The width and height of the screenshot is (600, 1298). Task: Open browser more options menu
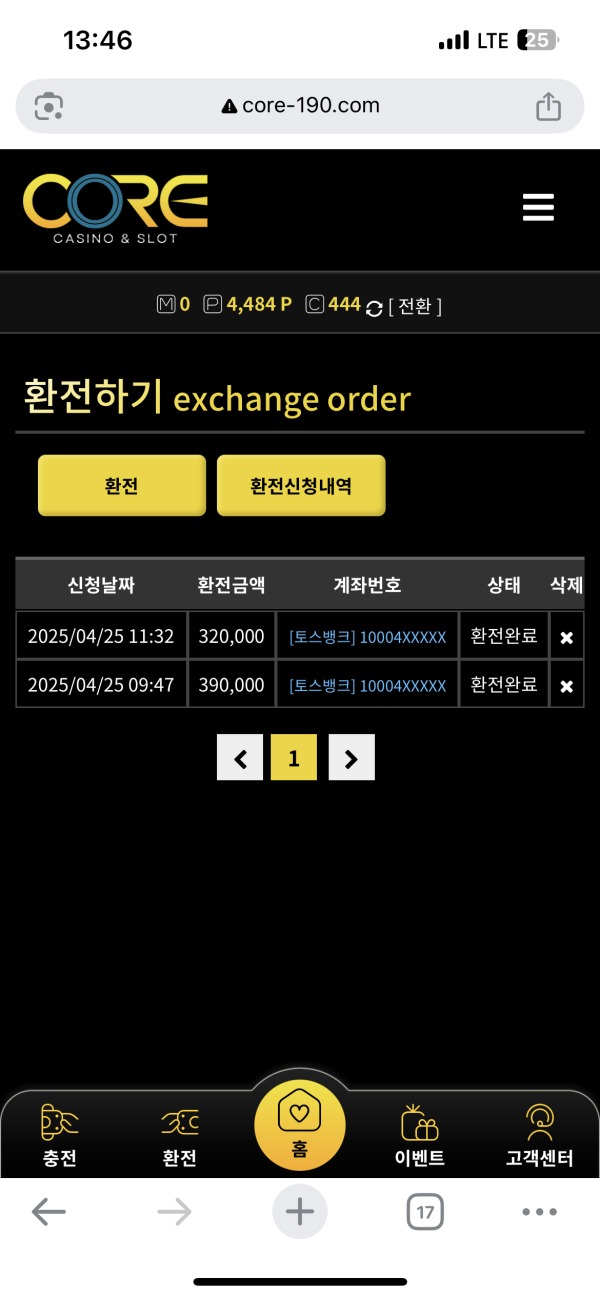539,1212
